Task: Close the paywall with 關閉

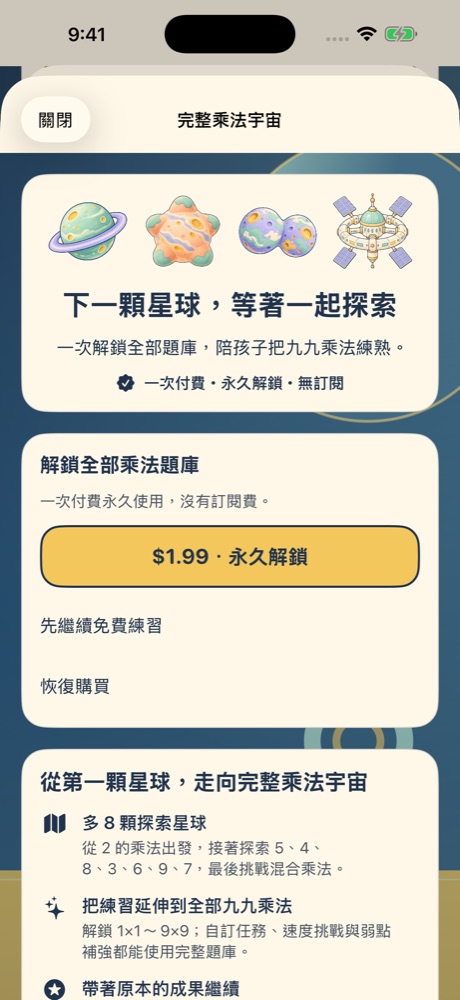Action: coord(56,120)
